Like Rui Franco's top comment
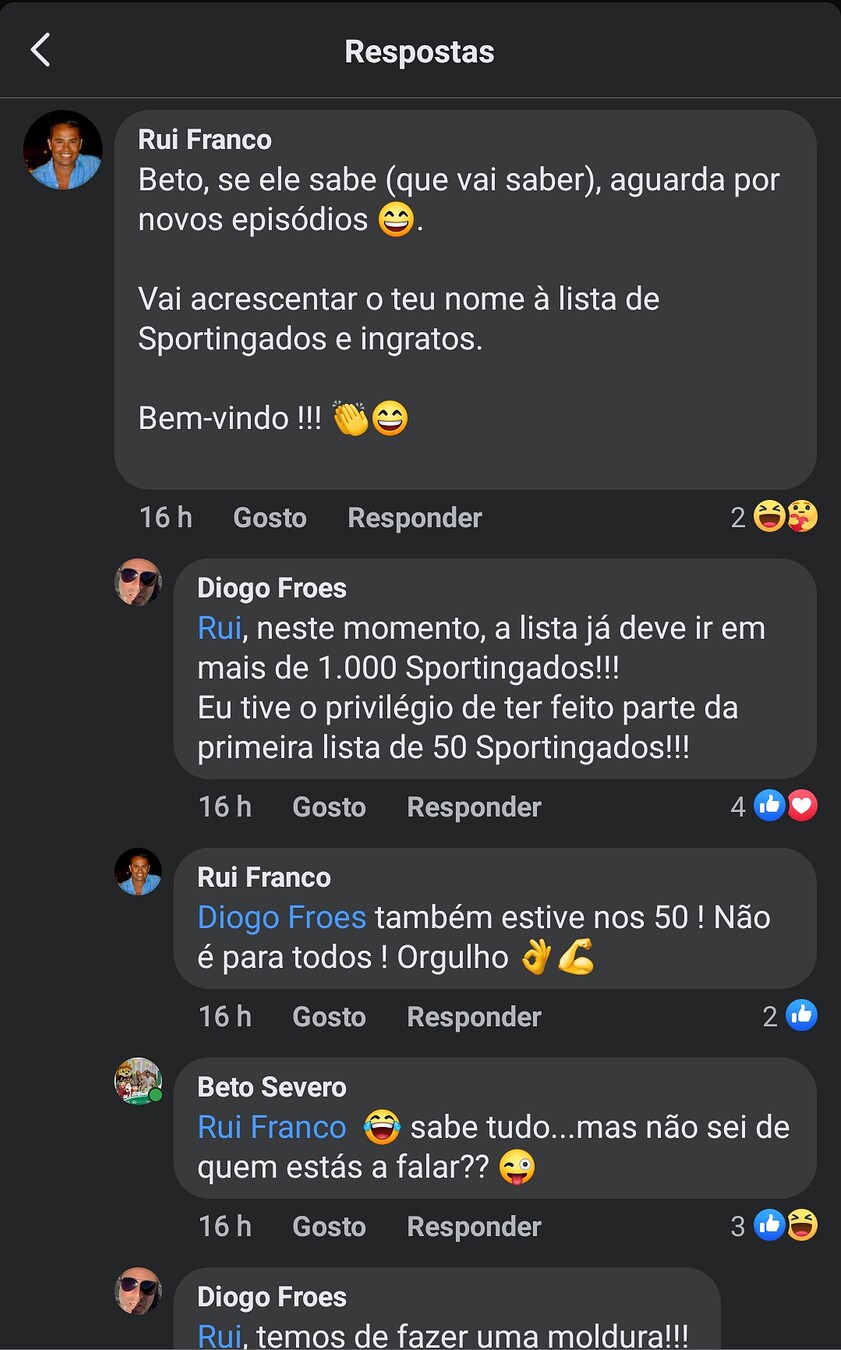841x1350 pixels. (269, 517)
